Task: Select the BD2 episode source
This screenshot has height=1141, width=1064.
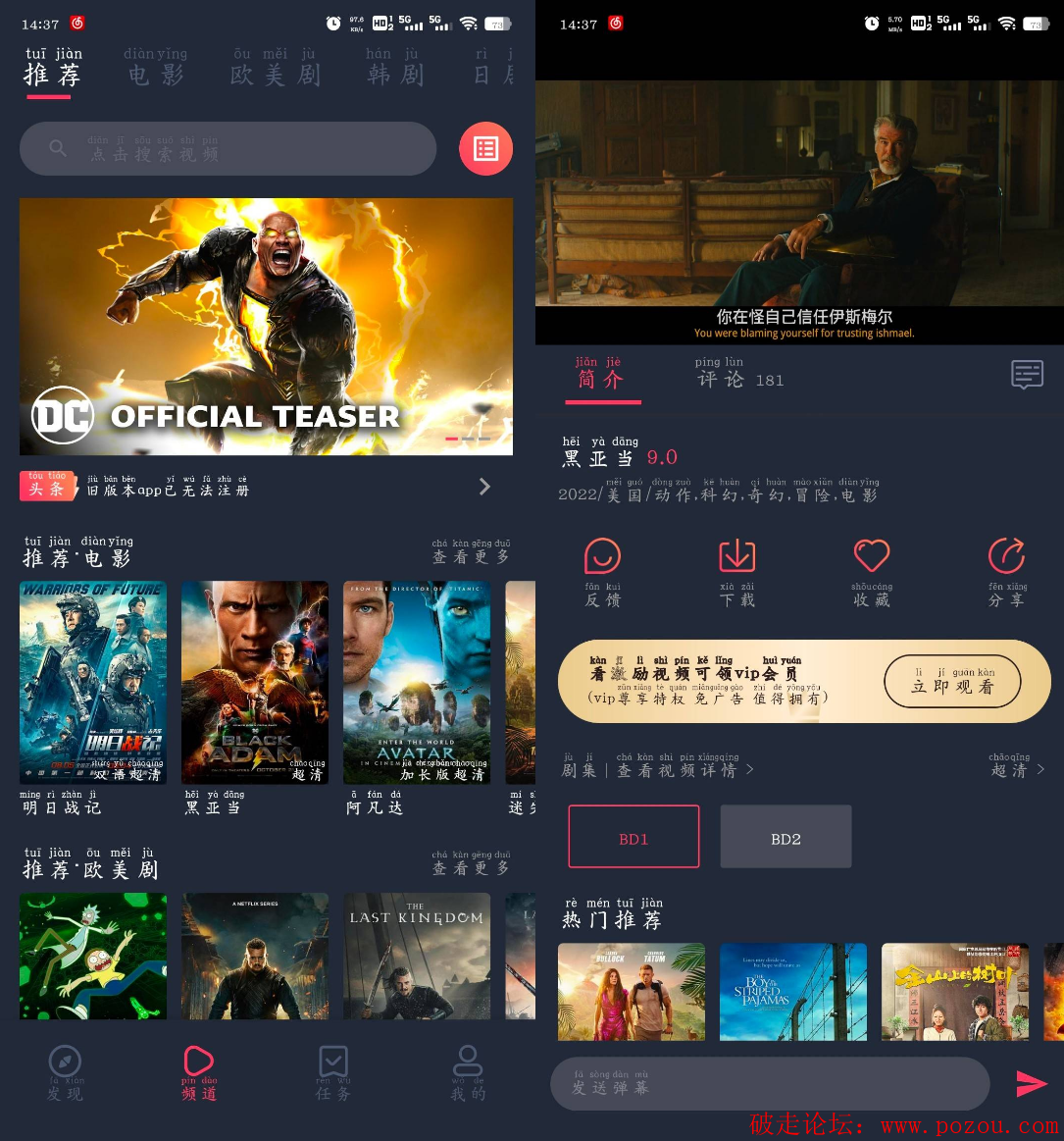Action: [785, 837]
